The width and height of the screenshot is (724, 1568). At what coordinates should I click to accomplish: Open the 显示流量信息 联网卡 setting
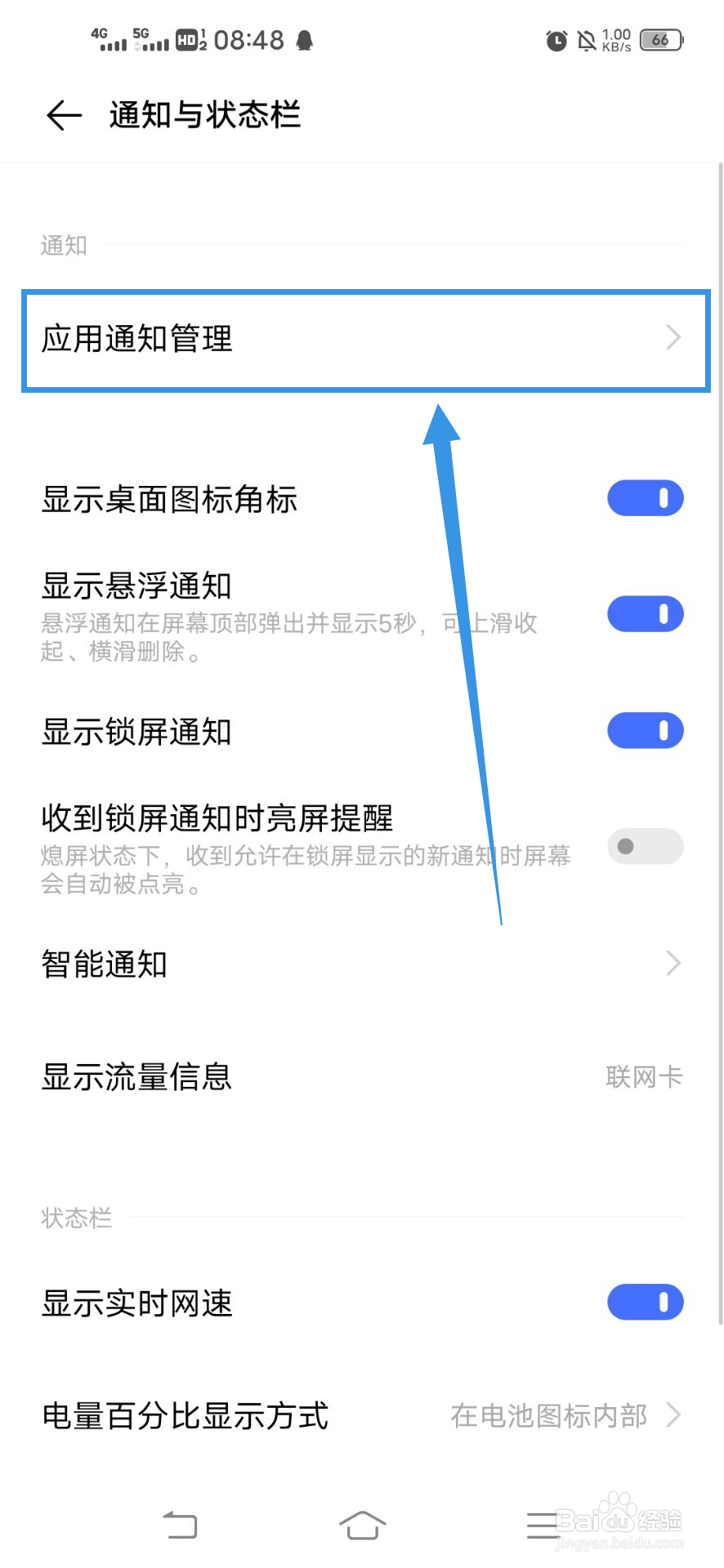coord(644,1076)
